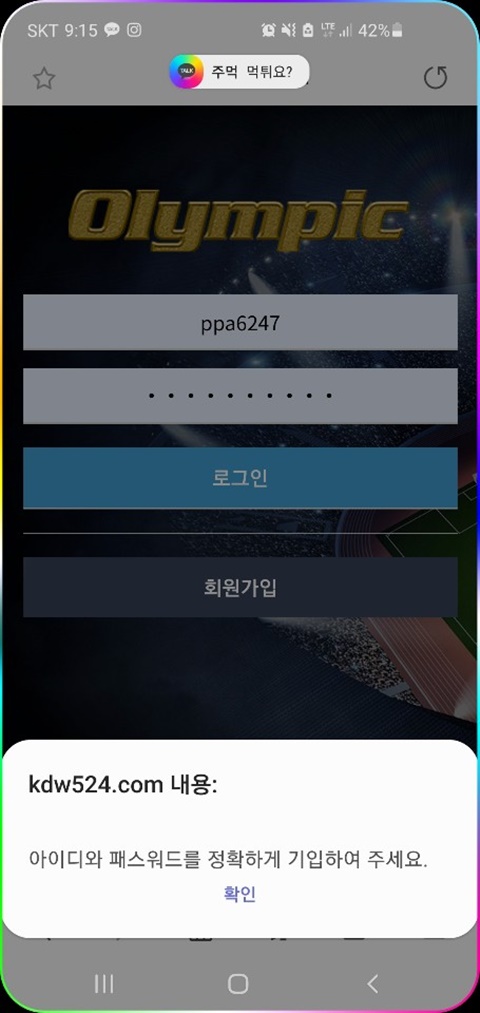Viewport: 480px width, 1013px height.
Task: Bookmark this page with the star icon
Action: (44, 79)
